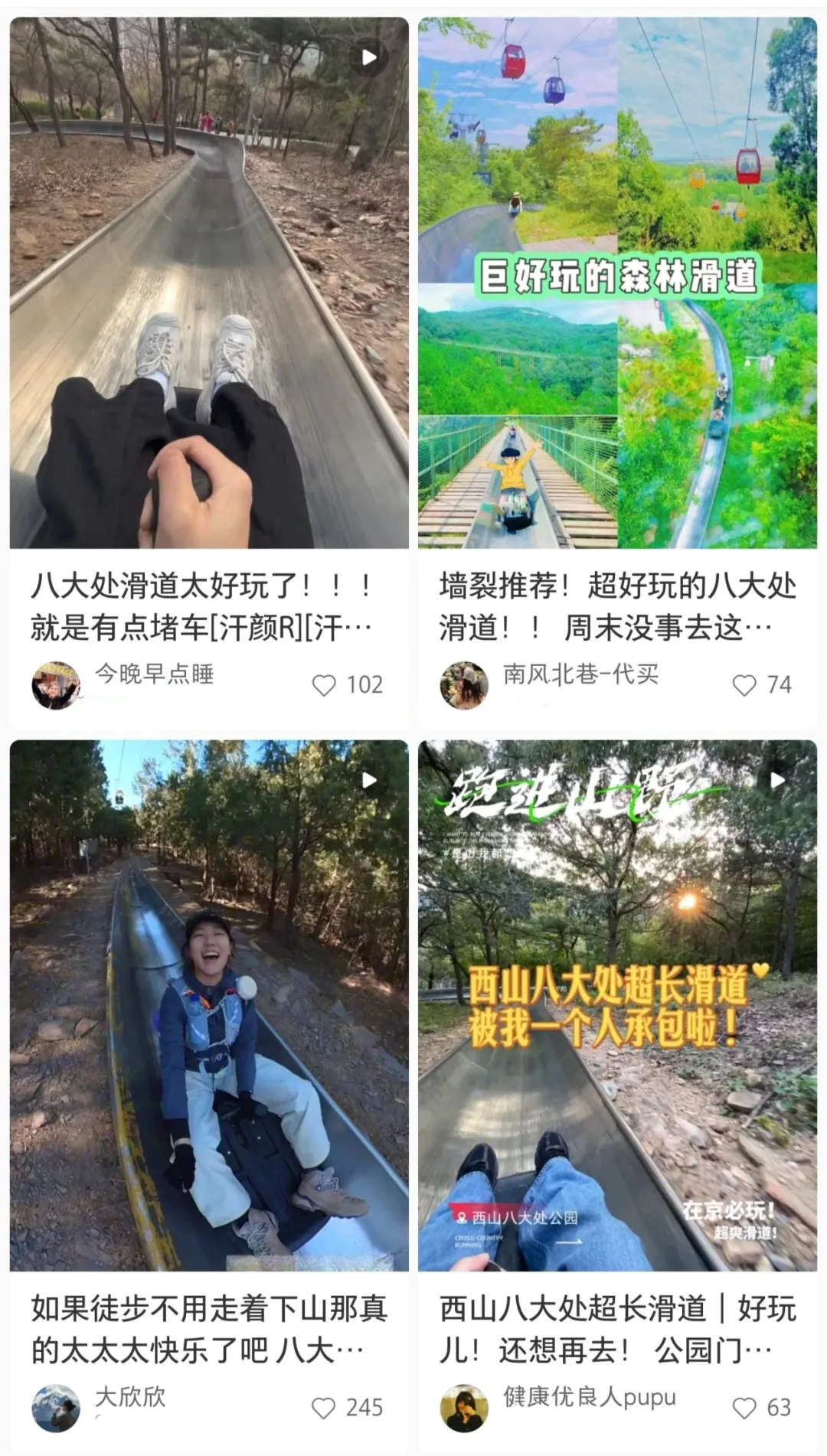Like the post by 大欣欣
This screenshot has width=827, height=1456.
(x=324, y=1408)
